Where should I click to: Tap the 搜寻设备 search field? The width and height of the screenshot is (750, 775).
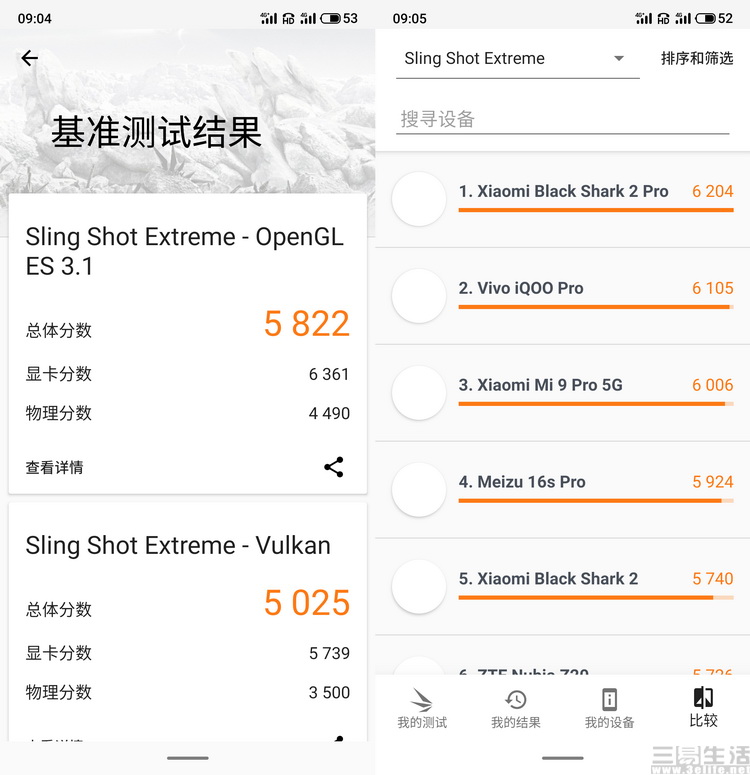coord(562,119)
